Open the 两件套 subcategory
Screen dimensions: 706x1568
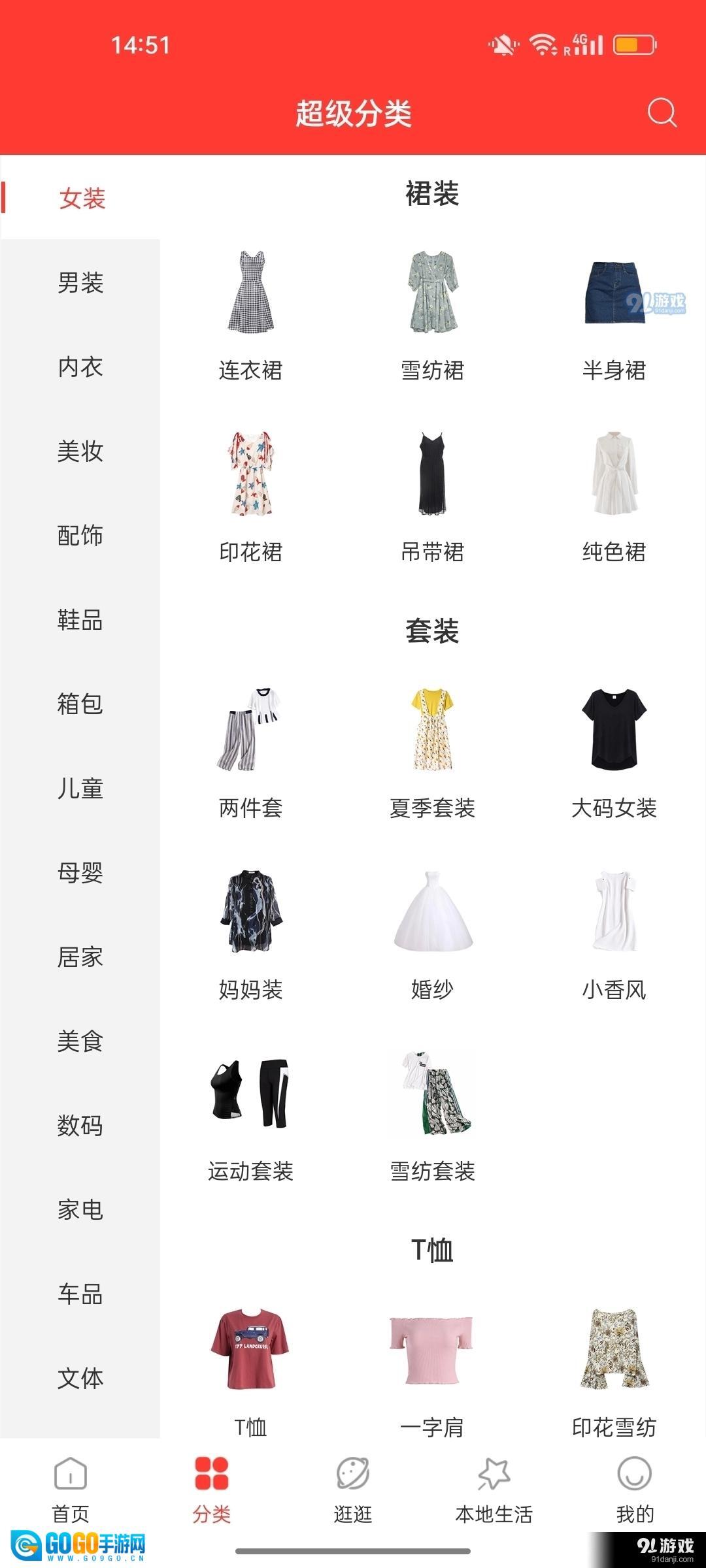[251, 751]
